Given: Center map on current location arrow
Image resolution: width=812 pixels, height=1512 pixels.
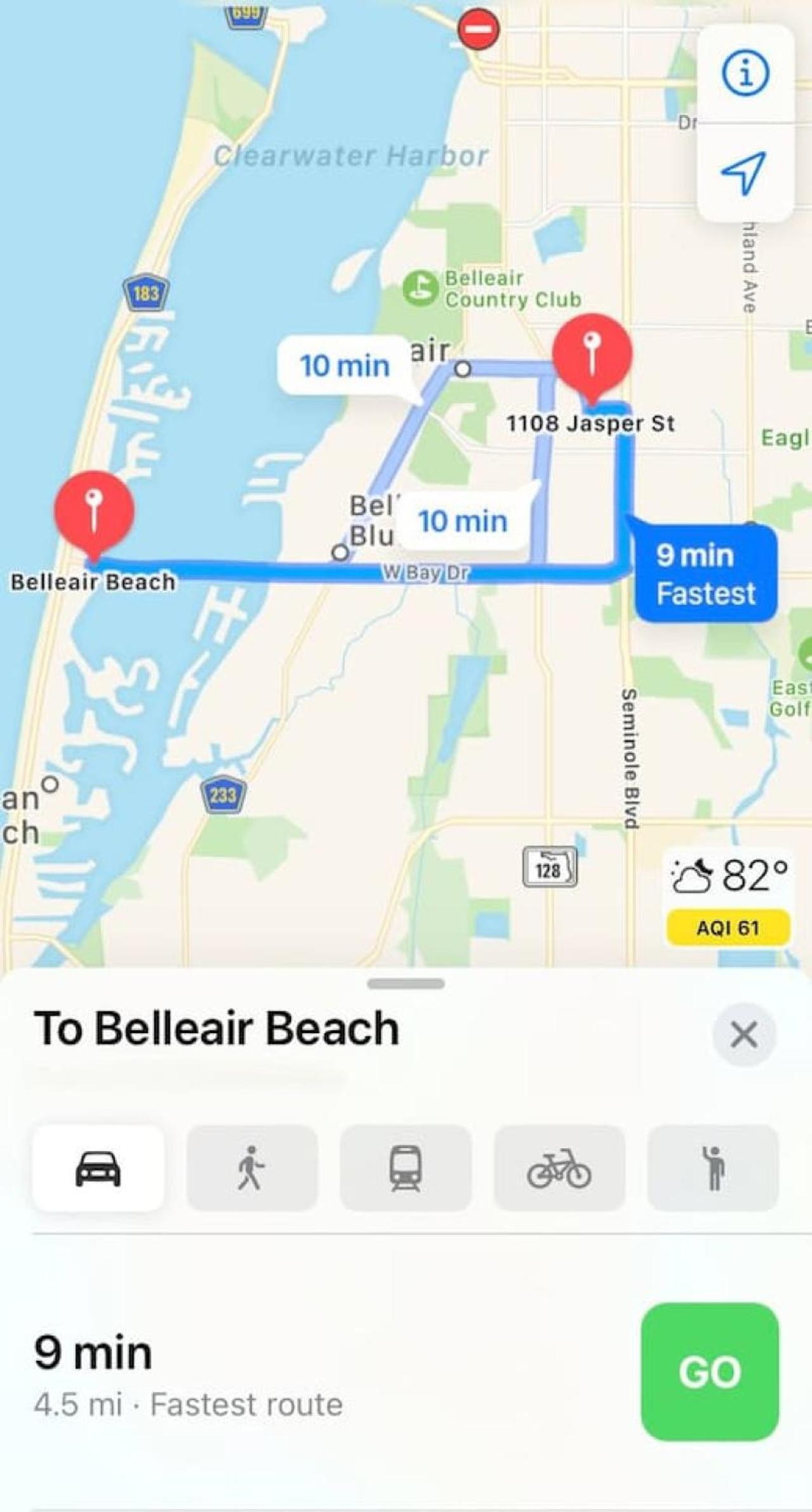Looking at the screenshot, I should [744, 171].
